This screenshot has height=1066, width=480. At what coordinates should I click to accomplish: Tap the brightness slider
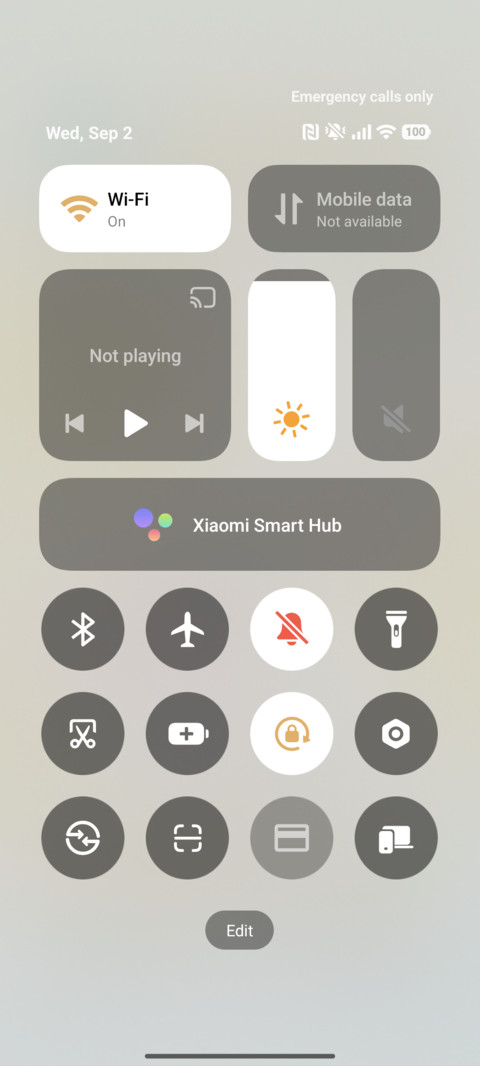click(292, 365)
